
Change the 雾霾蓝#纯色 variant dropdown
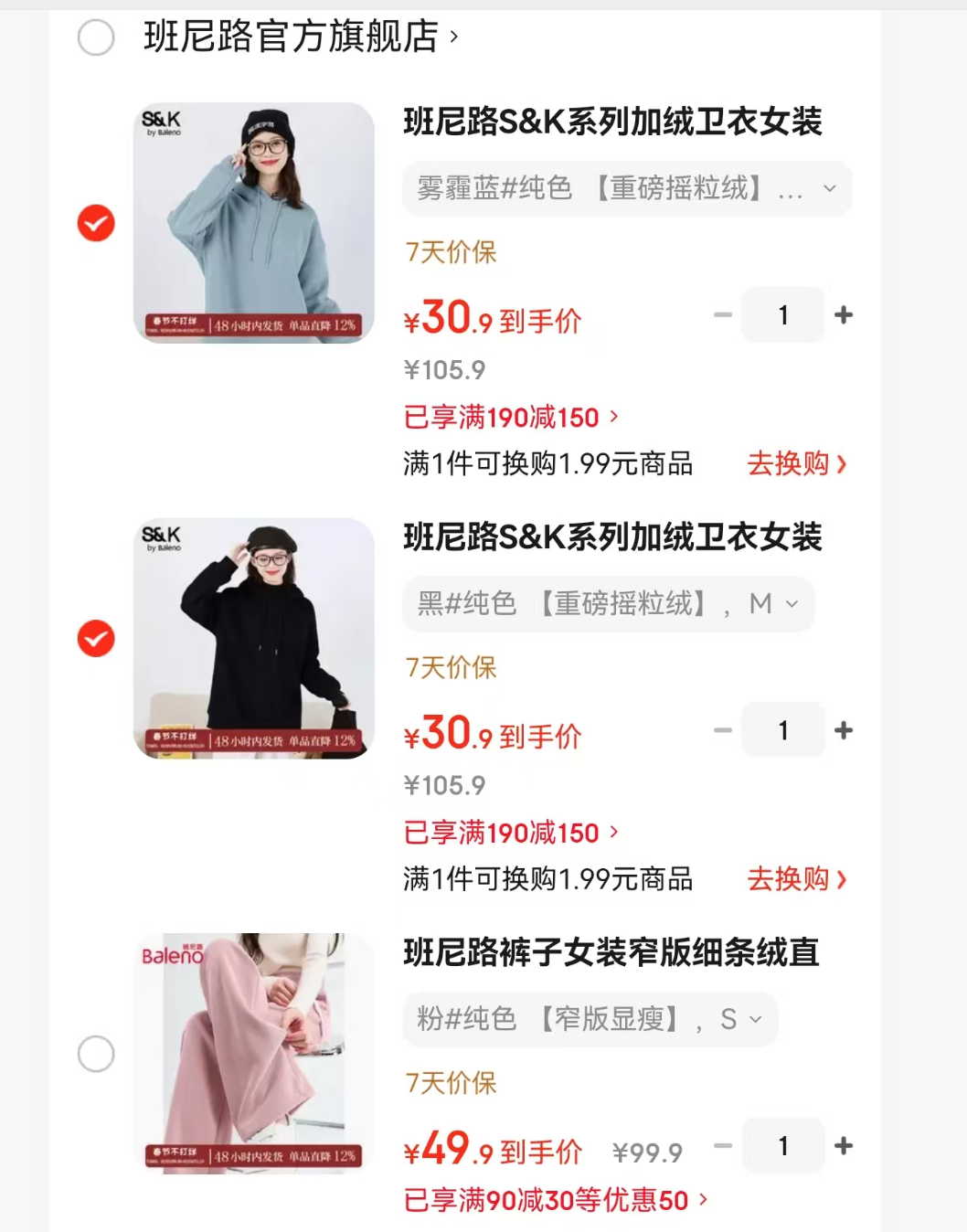[627, 188]
